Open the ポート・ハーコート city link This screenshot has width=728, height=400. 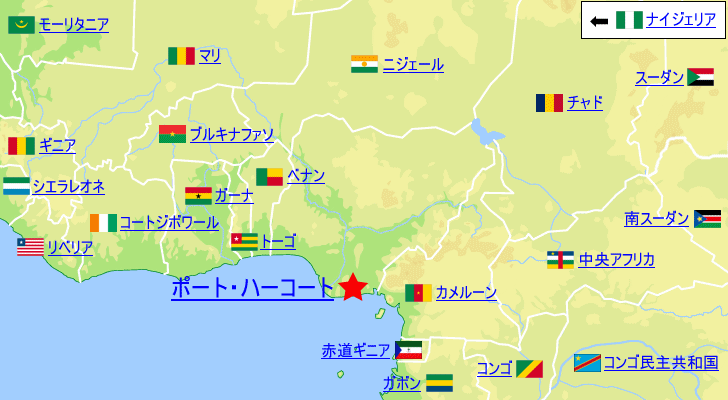[x=252, y=288]
